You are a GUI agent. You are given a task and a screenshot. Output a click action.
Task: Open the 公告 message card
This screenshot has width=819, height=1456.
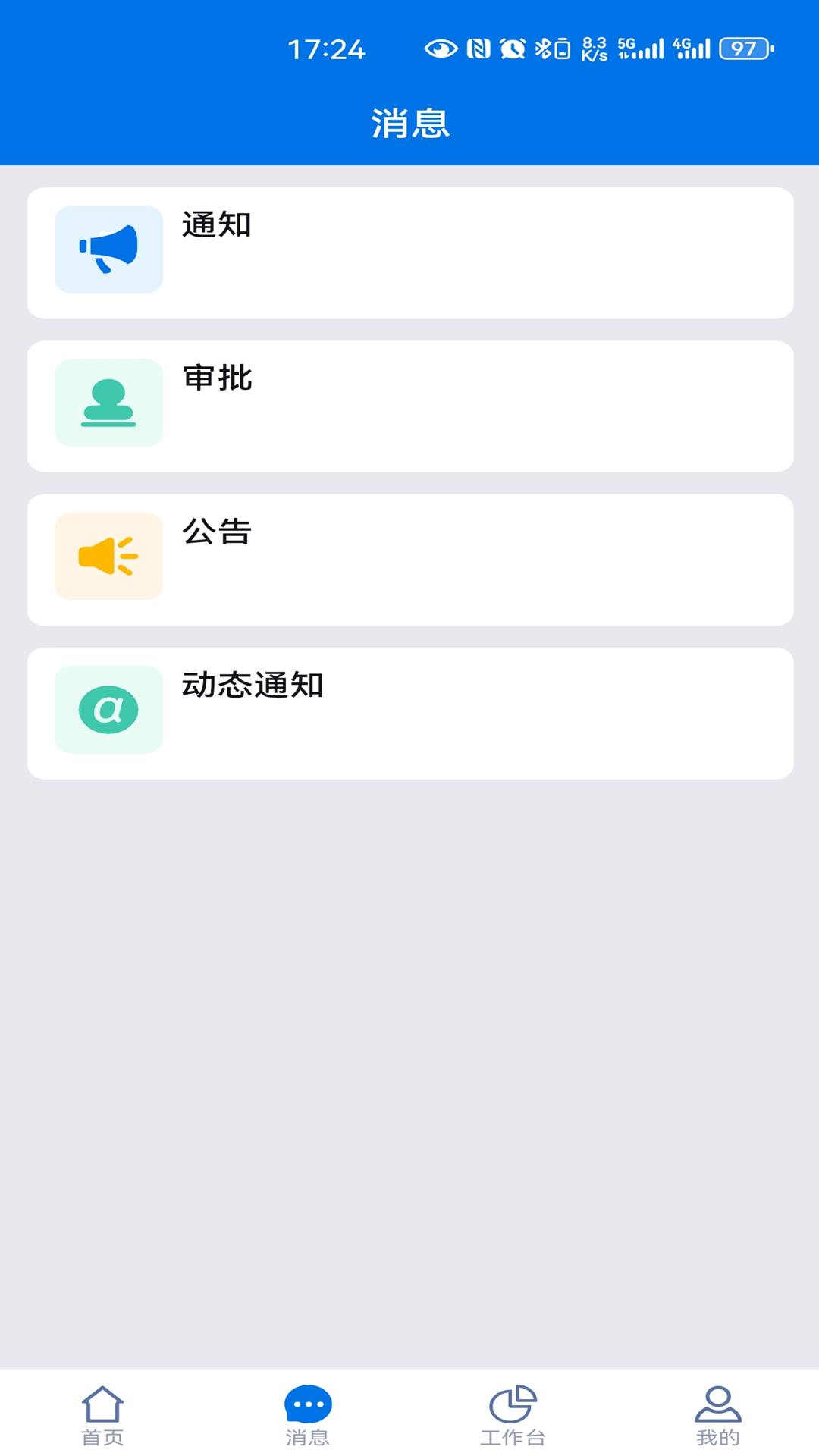(x=409, y=559)
